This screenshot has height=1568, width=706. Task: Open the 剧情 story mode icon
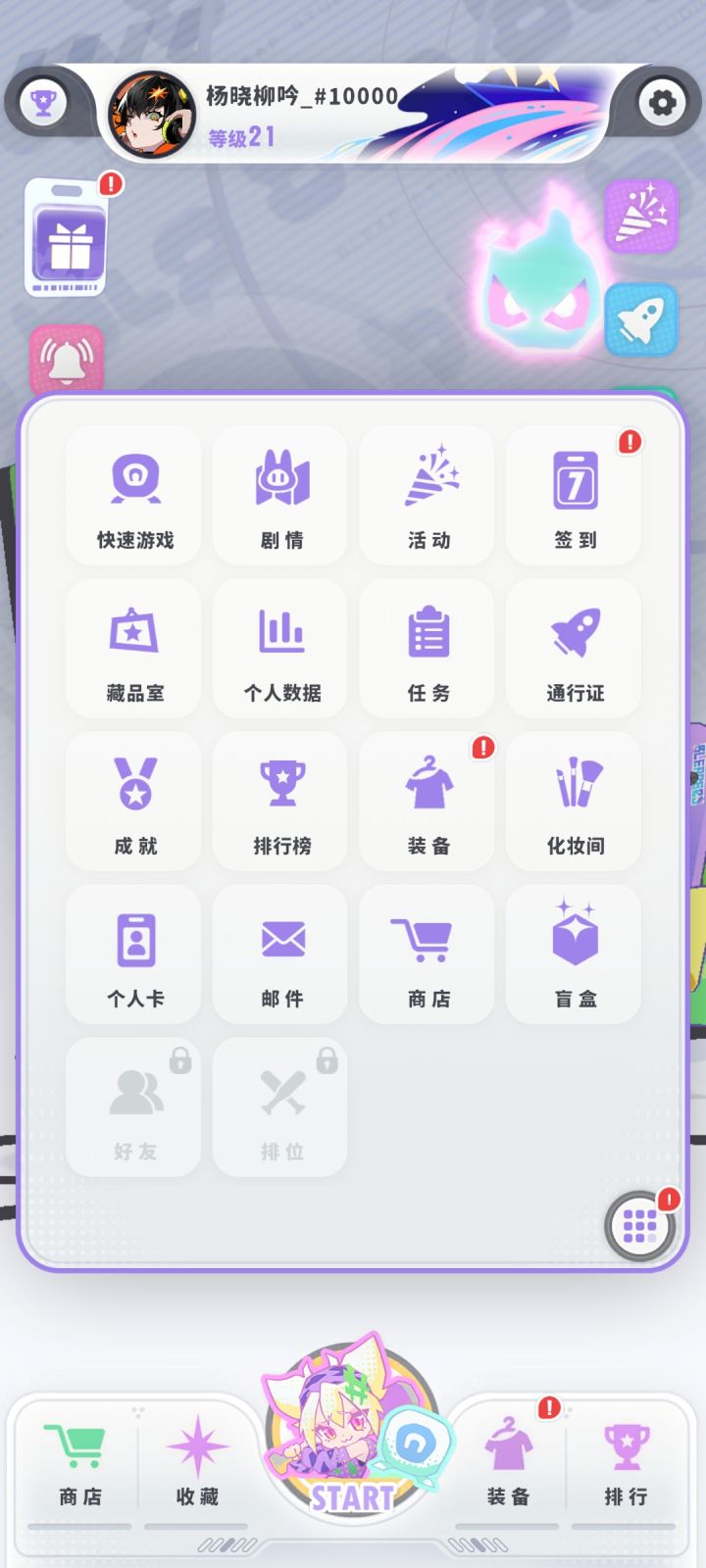coord(279,495)
